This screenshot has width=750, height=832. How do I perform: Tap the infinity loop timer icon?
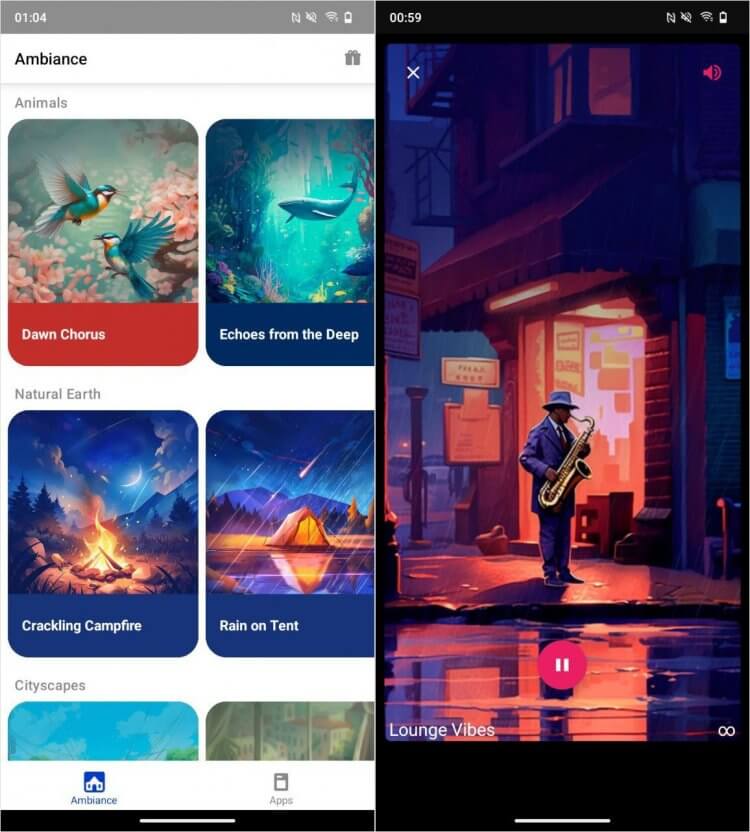click(726, 731)
